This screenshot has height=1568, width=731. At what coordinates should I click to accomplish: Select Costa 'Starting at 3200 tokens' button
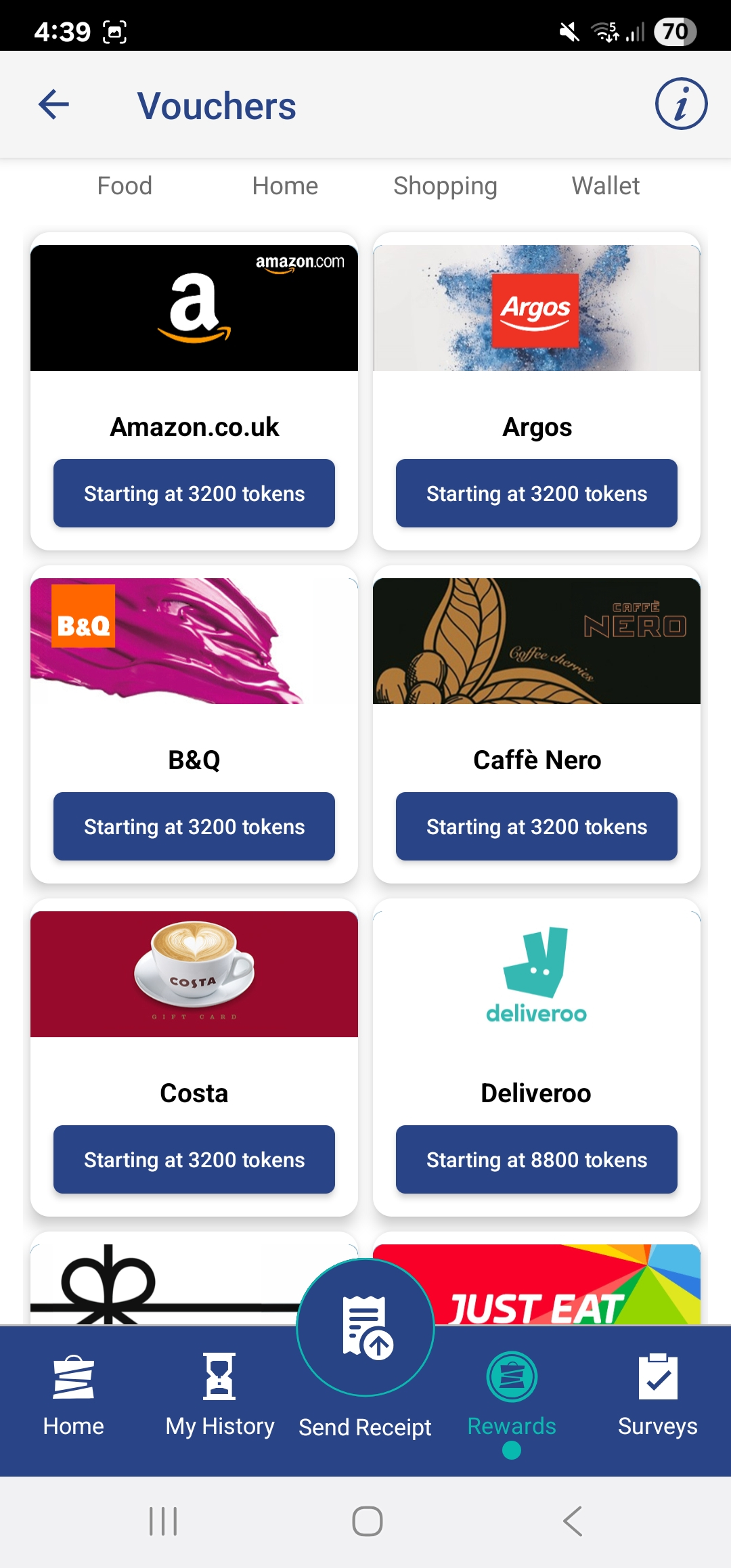click(x=194, y=1159)
